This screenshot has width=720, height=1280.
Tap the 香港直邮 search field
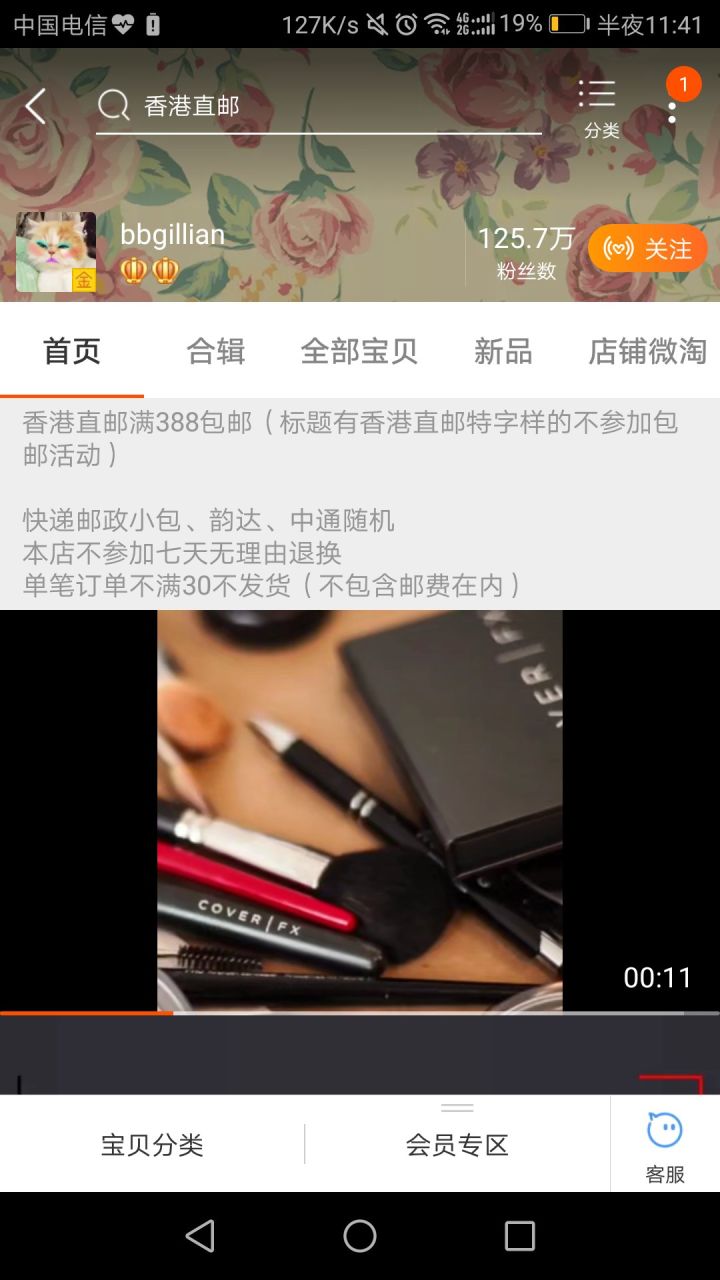[x=320, y=106]
